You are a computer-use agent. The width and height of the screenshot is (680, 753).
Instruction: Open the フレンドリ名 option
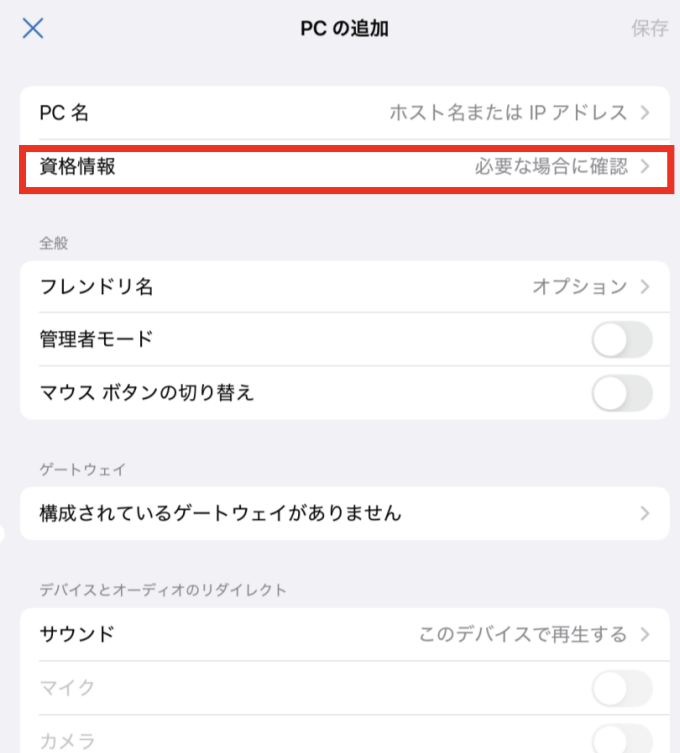click(x=344, y=287)
